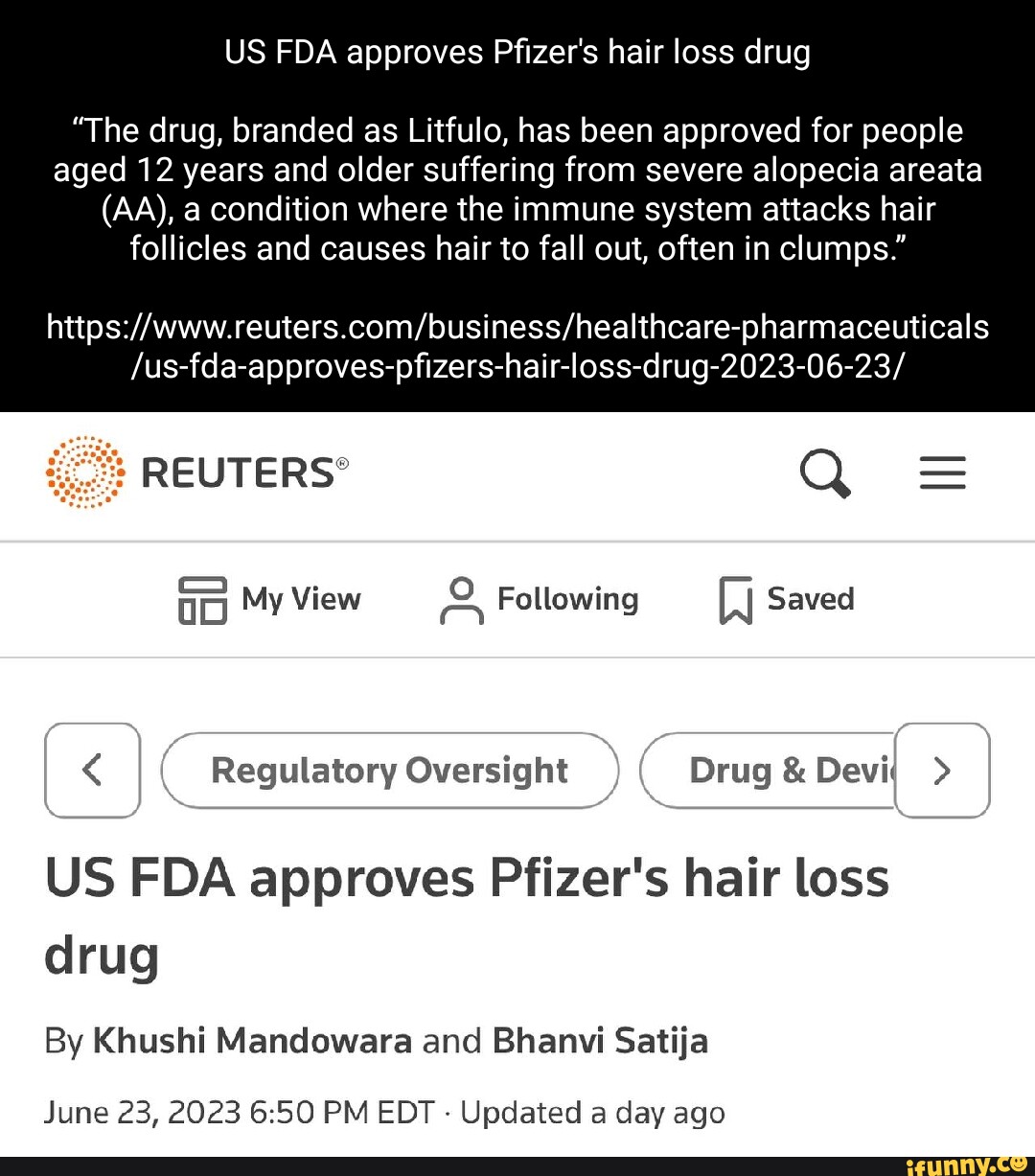This screenshot has height=1176, width=1035.
Task: Select the Regulatory Oversight chip
Action: (x=389, y=771)
